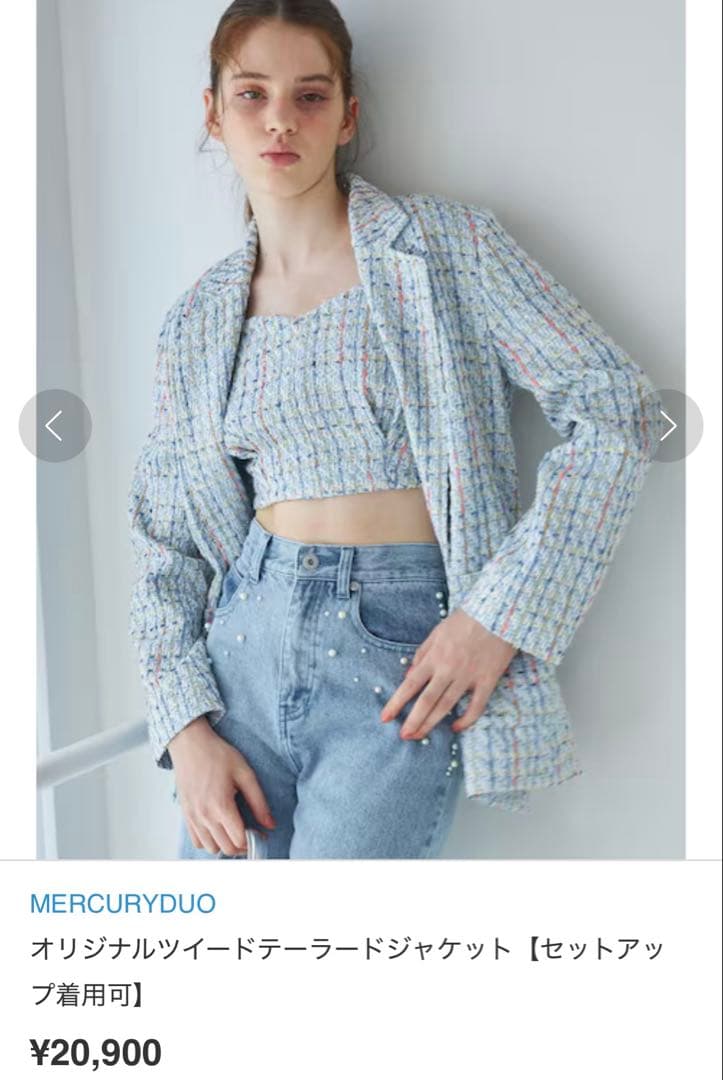The image size is (723, 1080).
Task: Open the MERCURYDUO brand link
Action: [122, 904]
